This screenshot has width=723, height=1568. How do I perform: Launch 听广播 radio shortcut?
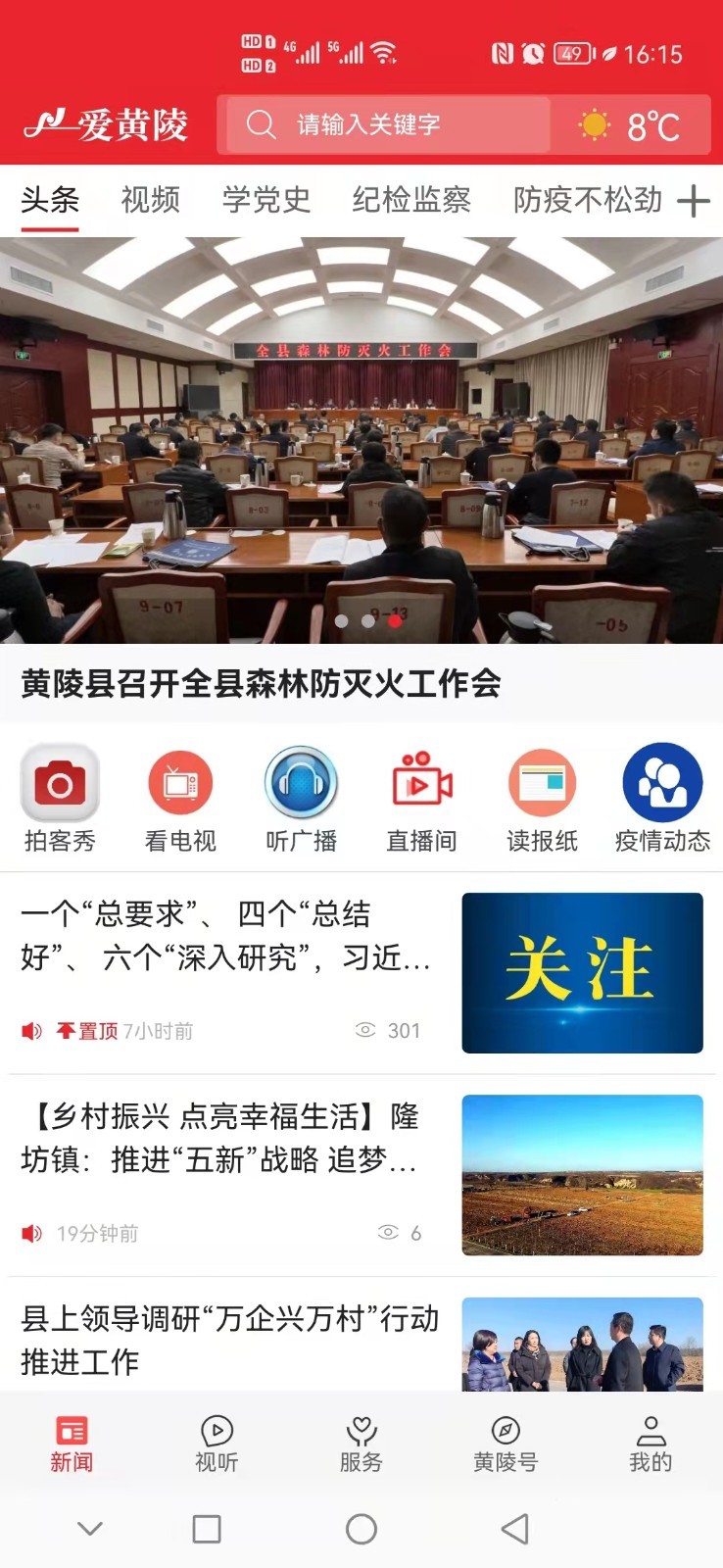pyautogui.click(x=301, y=798)
